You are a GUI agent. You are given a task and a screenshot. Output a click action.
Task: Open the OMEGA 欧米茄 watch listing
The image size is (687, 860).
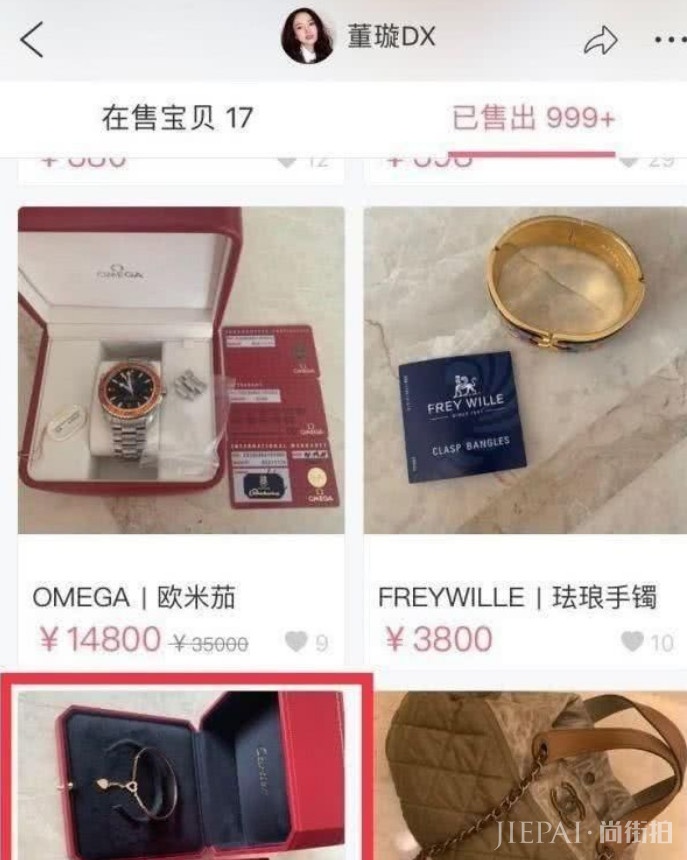tap(180, 370)
